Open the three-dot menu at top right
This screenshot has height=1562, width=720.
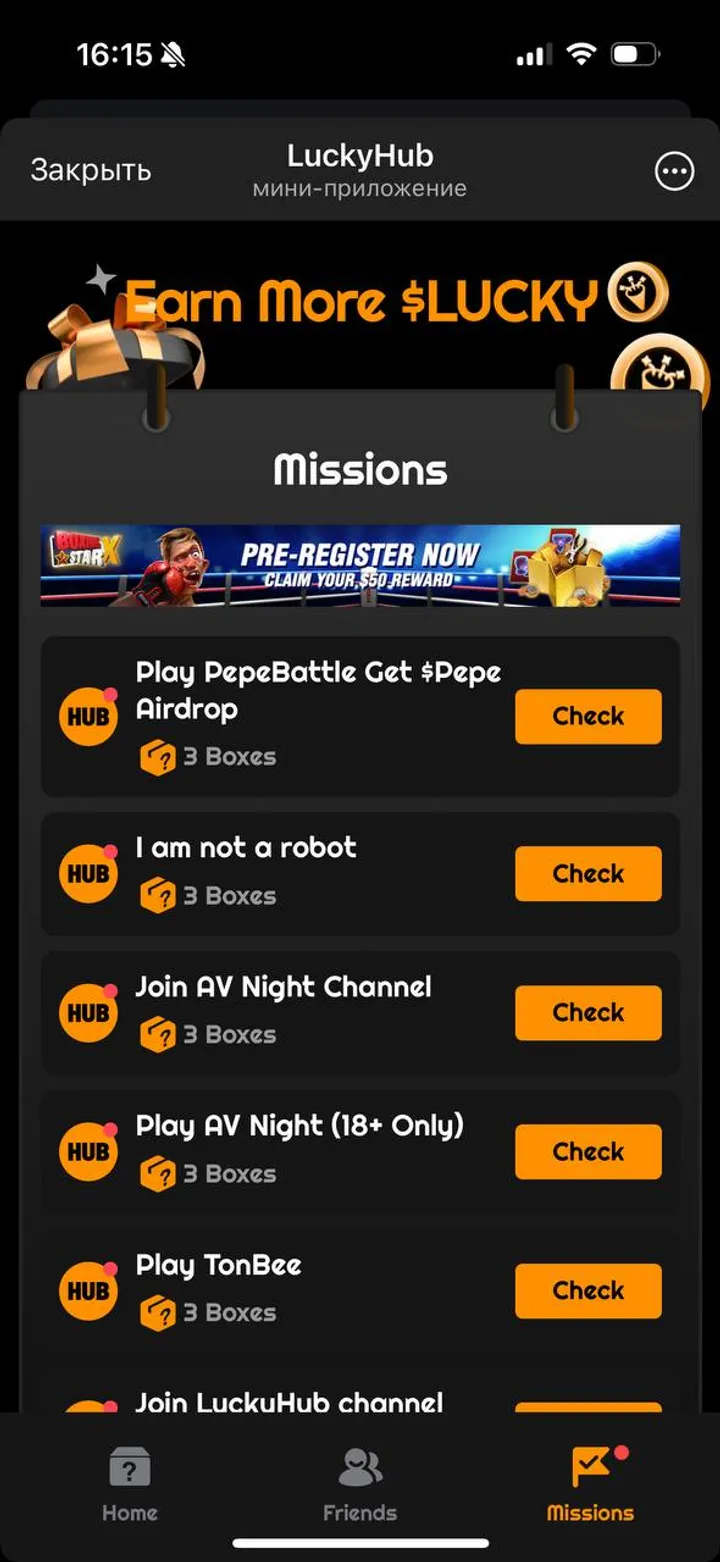(x=674, y=171)
